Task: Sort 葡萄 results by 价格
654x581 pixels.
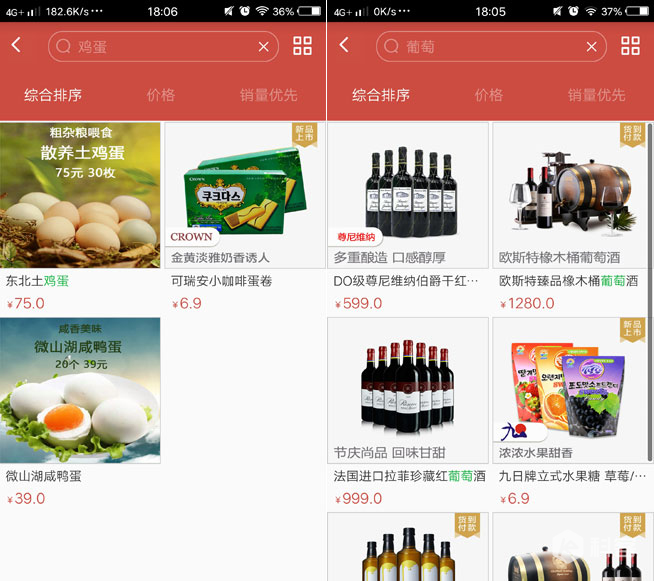Action: 488,95
